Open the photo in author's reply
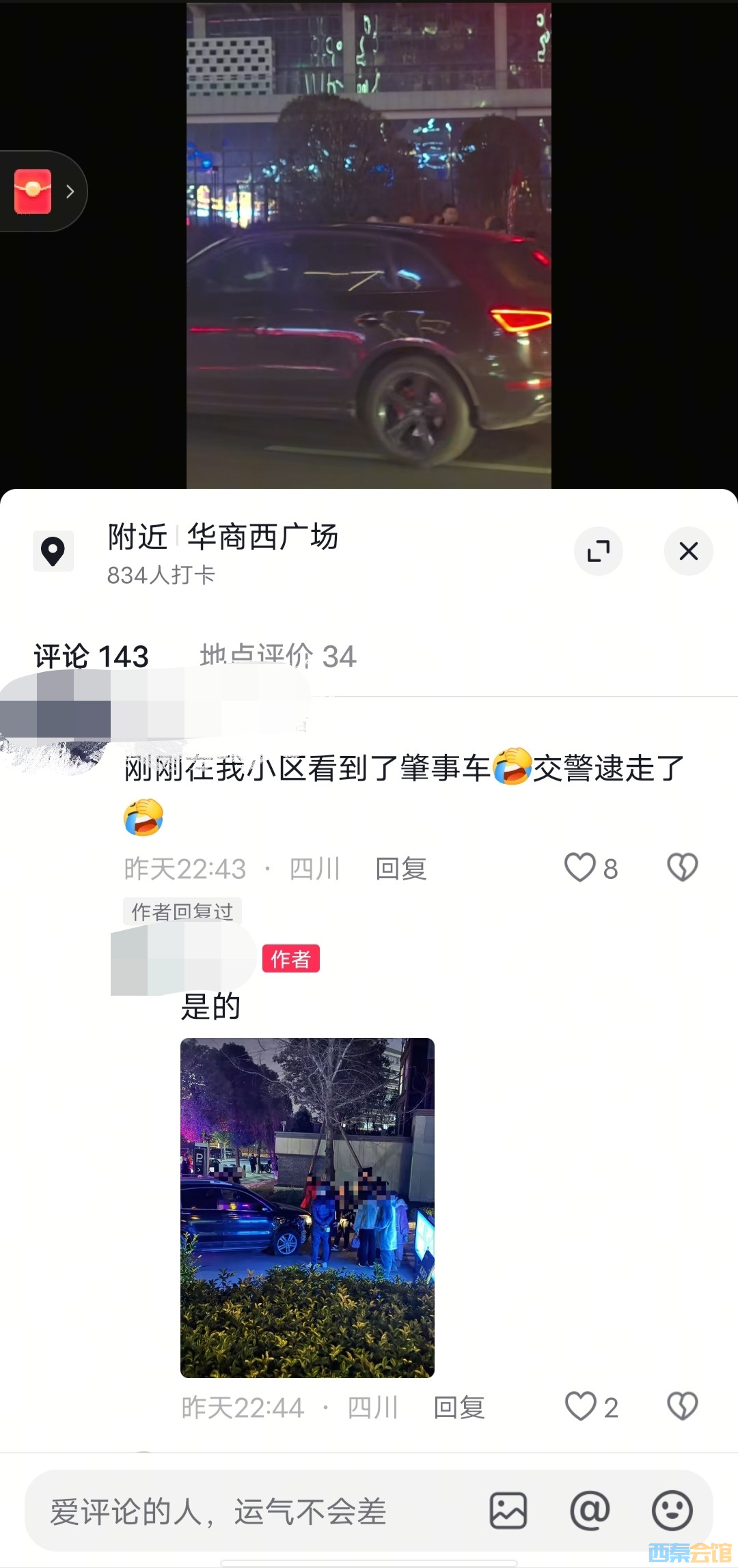Viewport: 738px width, 1568px height. (307, 1207)
